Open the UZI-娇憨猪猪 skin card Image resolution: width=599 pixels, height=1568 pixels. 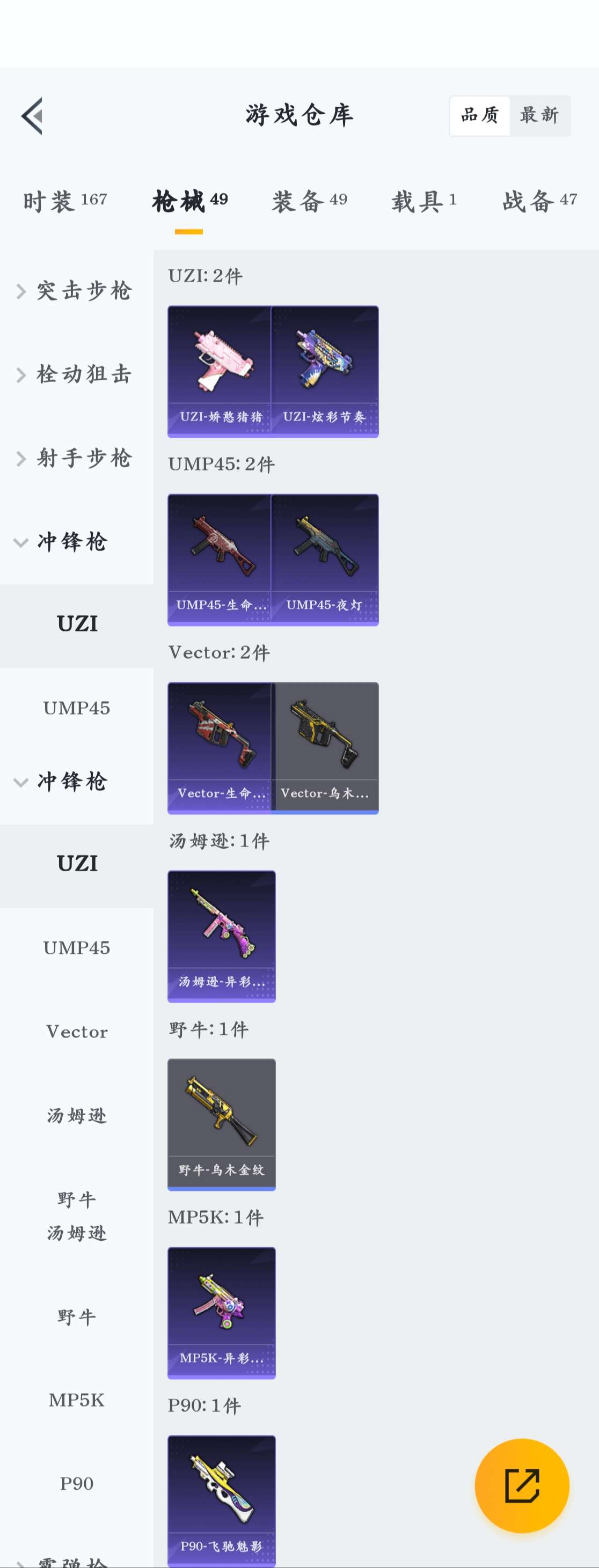[x=221, y=371]
